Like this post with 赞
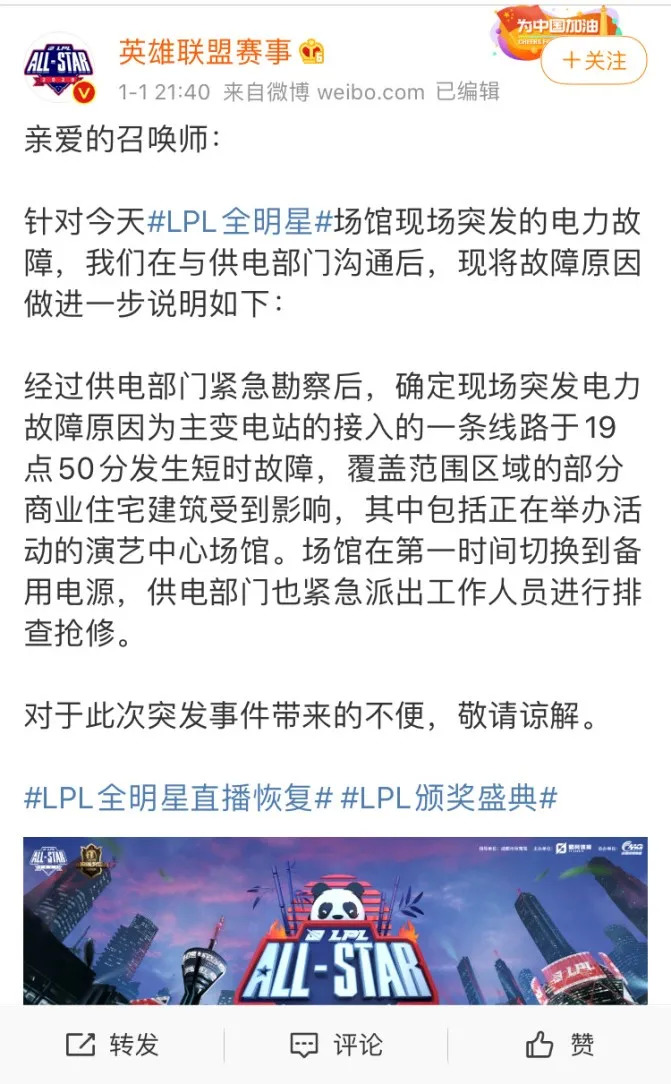Screen dimensions: 671x1084 [559, 1045]
